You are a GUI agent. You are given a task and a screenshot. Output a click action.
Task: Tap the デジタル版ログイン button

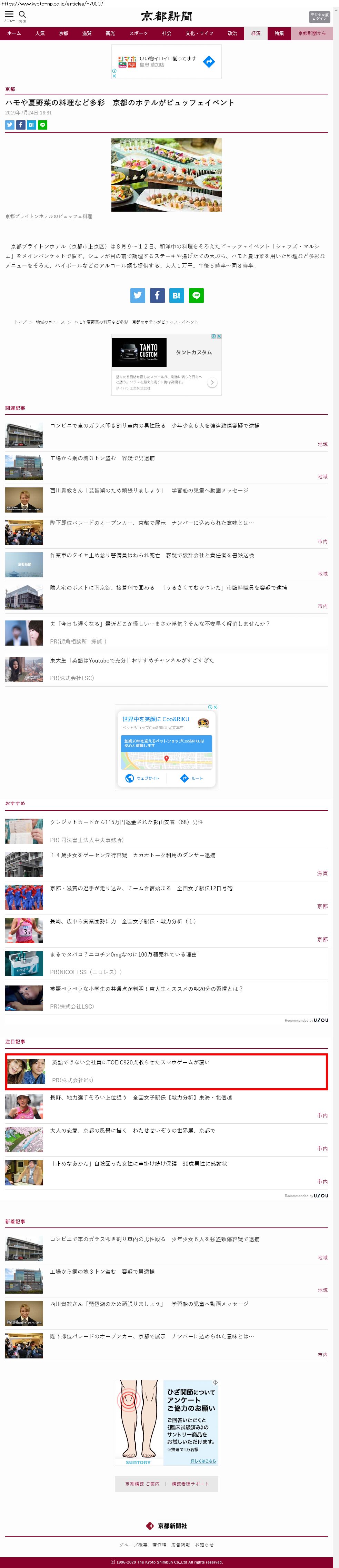[319, 17]
